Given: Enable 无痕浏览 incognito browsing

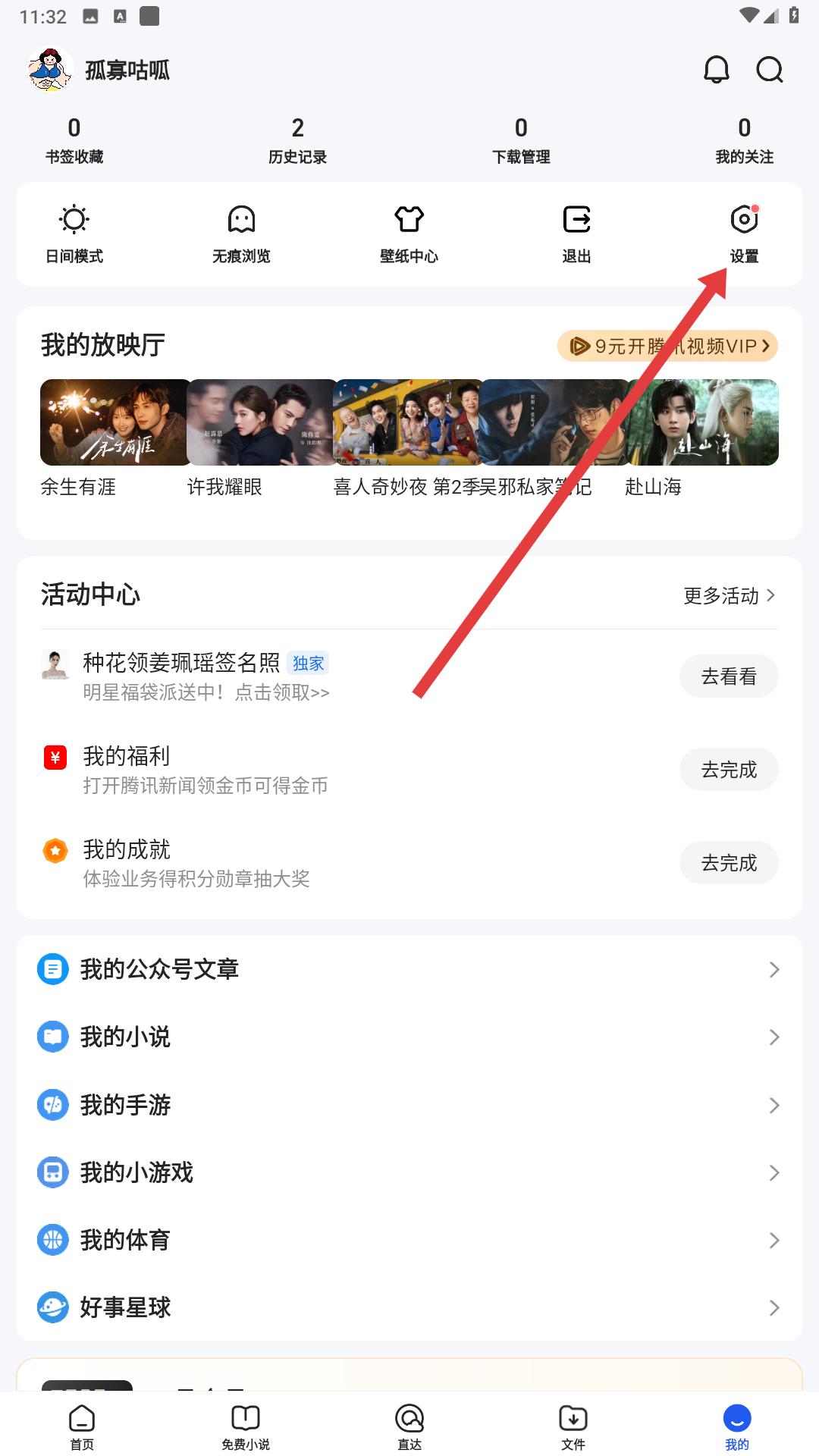Looking at the screenshot, I should [241, 234].
